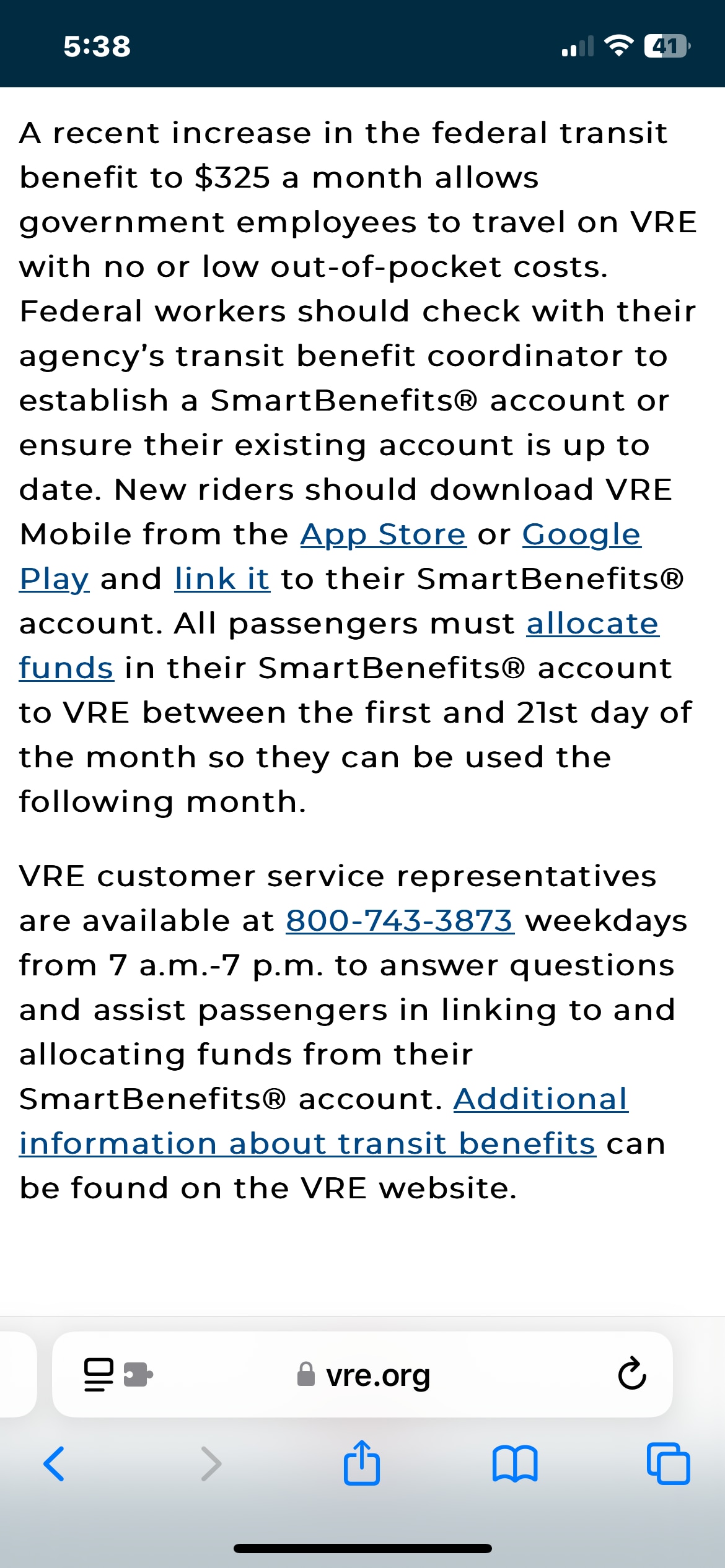
Task: Open the extensions puzzle icon
Action: coord(138,1375)
